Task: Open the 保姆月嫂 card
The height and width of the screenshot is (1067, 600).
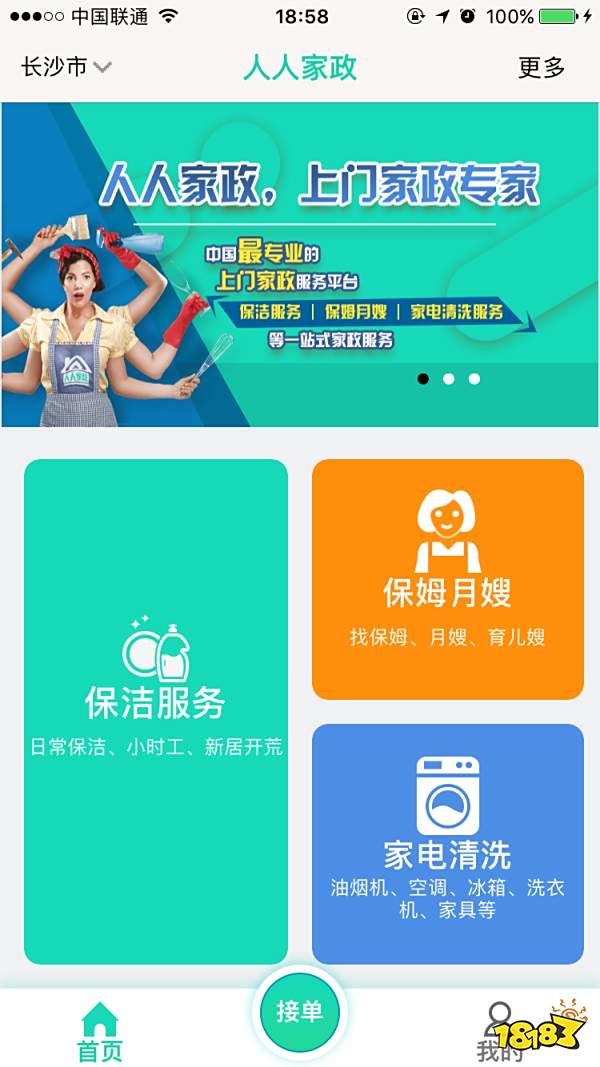Action: click(447, 579)
